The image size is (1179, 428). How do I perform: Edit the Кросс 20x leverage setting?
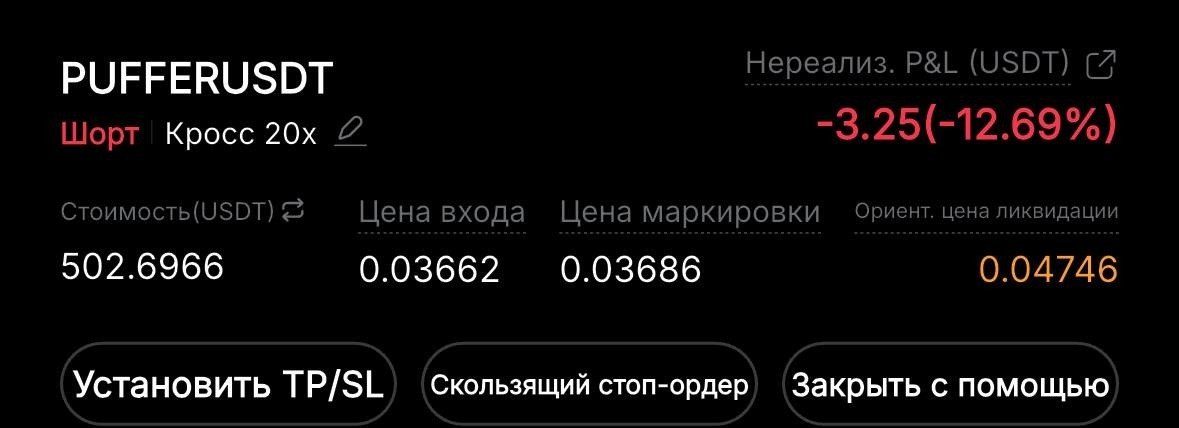(350, 133)
